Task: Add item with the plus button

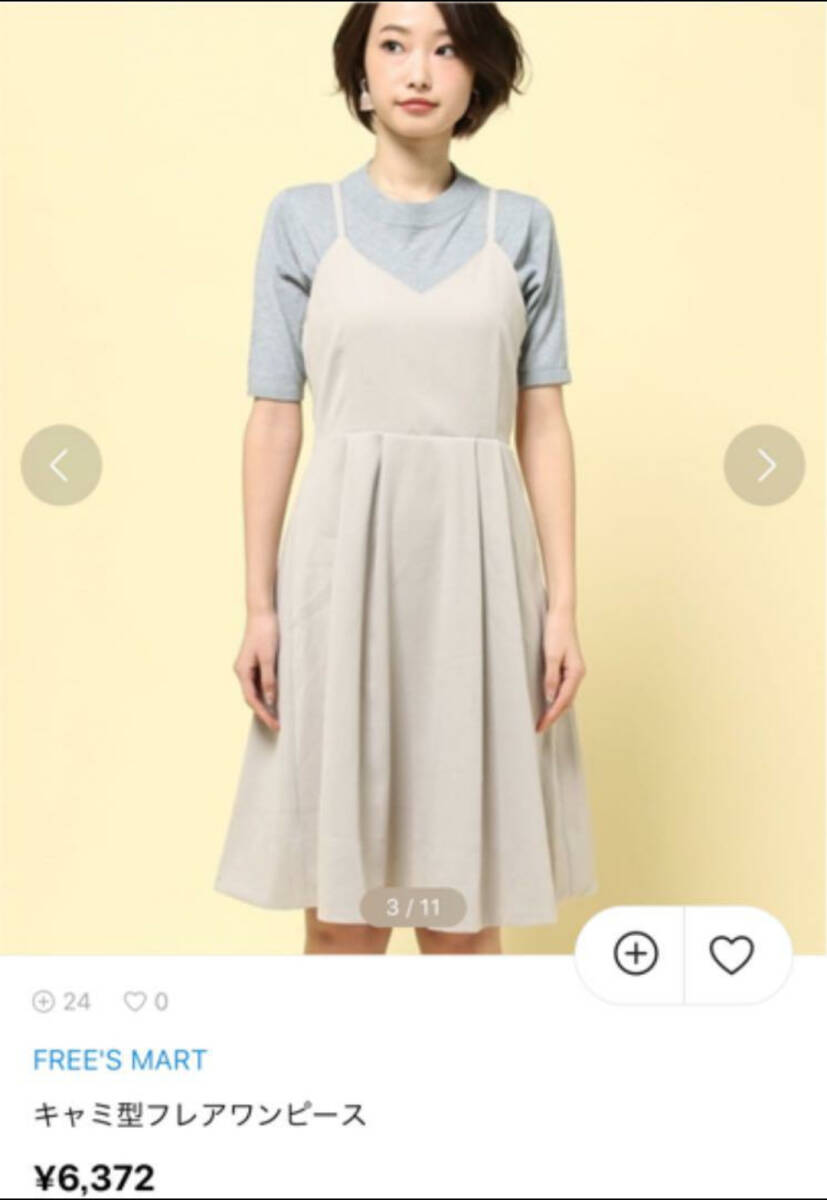Action: coord(635,955)
